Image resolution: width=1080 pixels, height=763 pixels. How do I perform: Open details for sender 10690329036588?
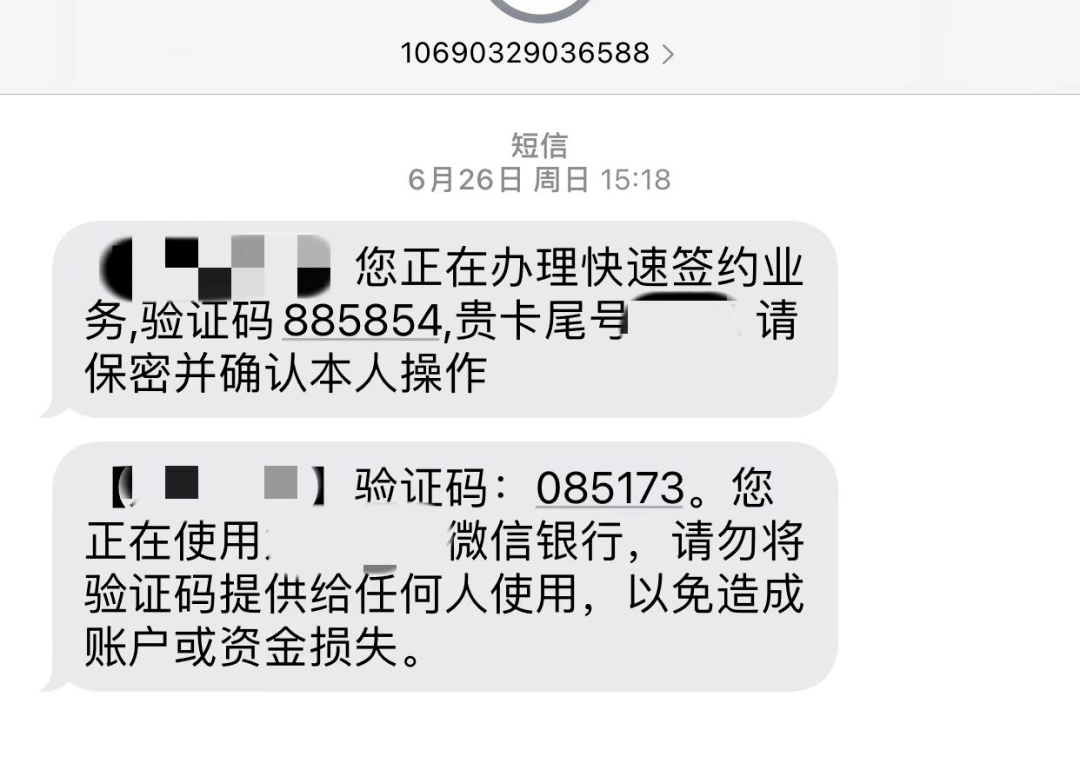coord(538,53)
